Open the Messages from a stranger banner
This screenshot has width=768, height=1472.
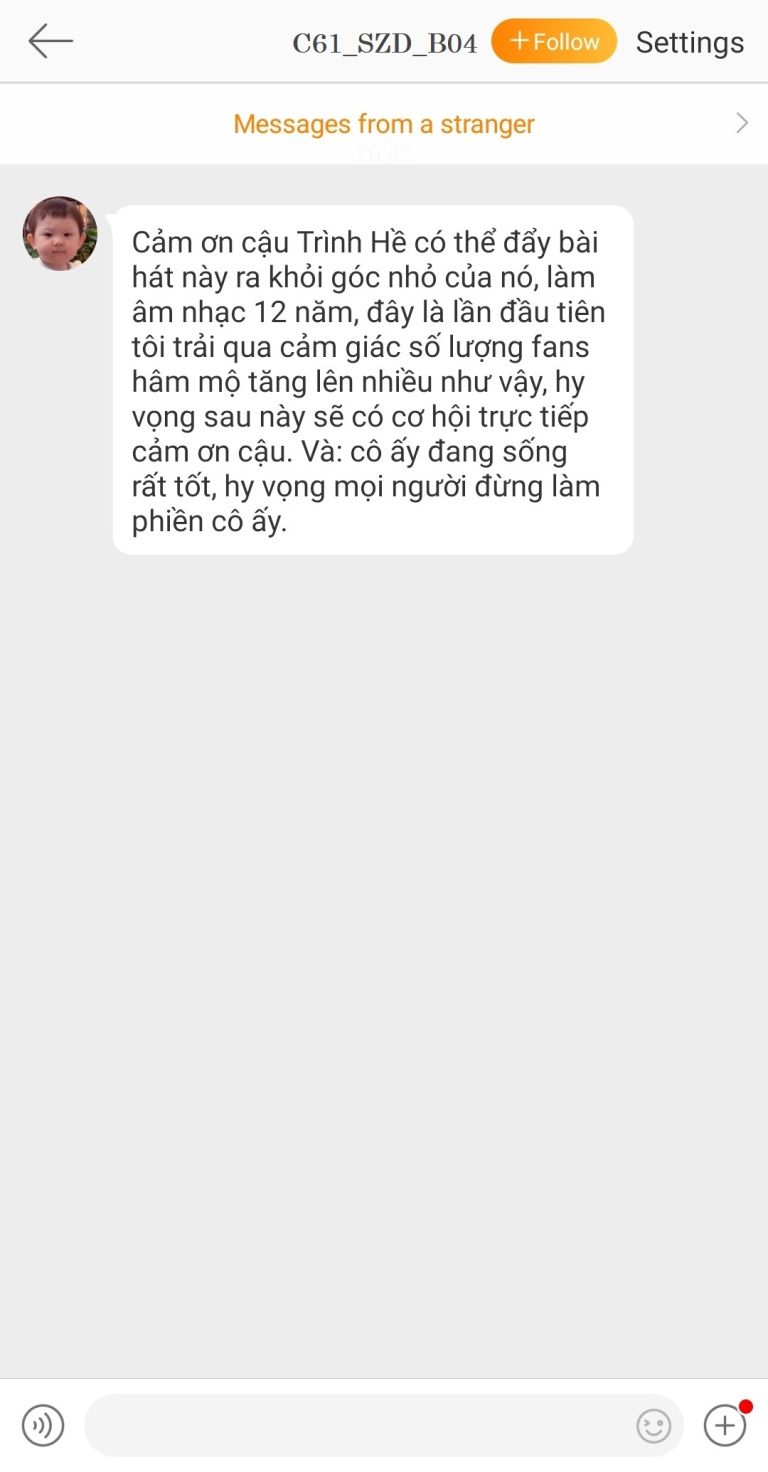point(384,124)
